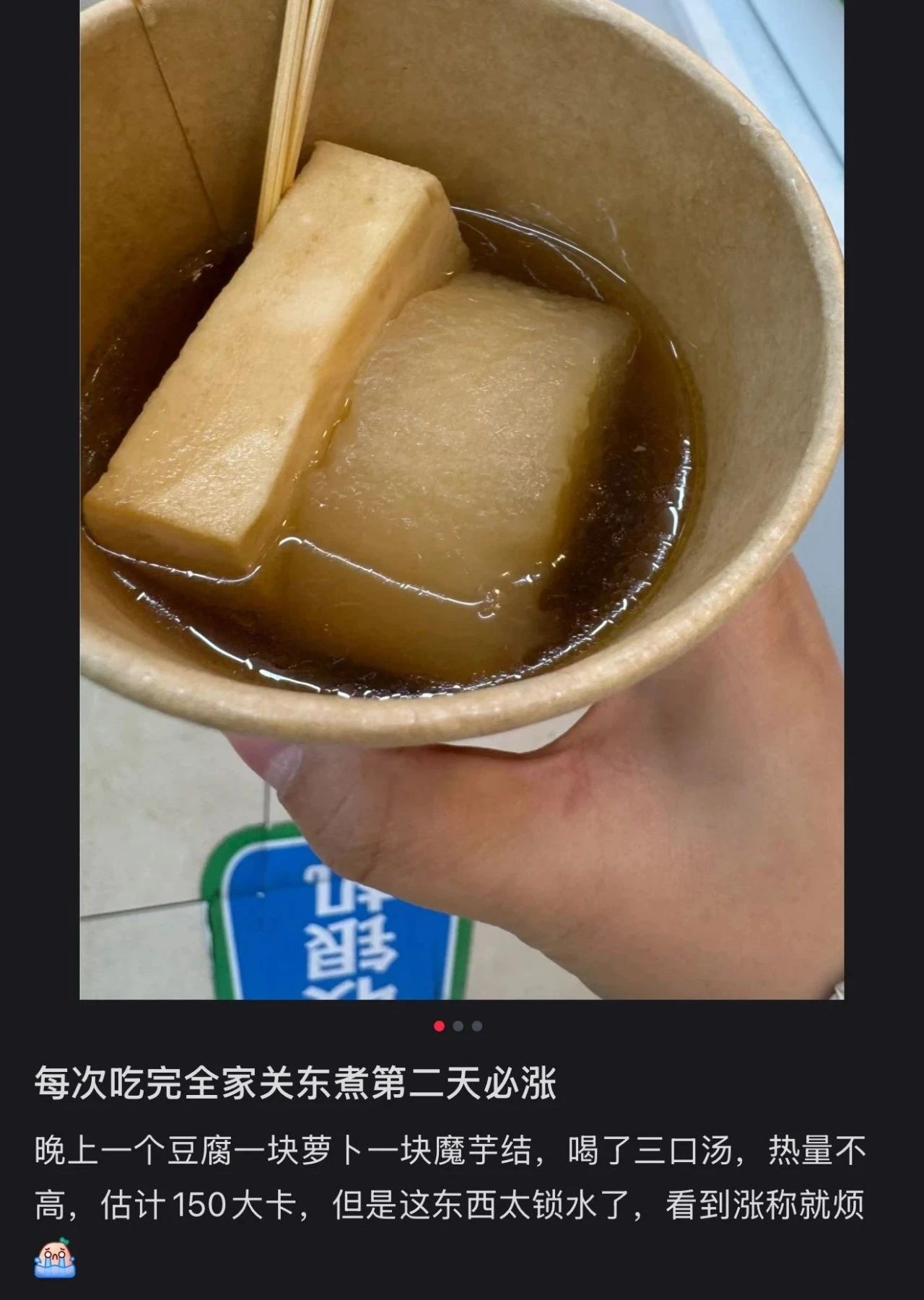Open the oden cup photo full screen

[462, 498]
